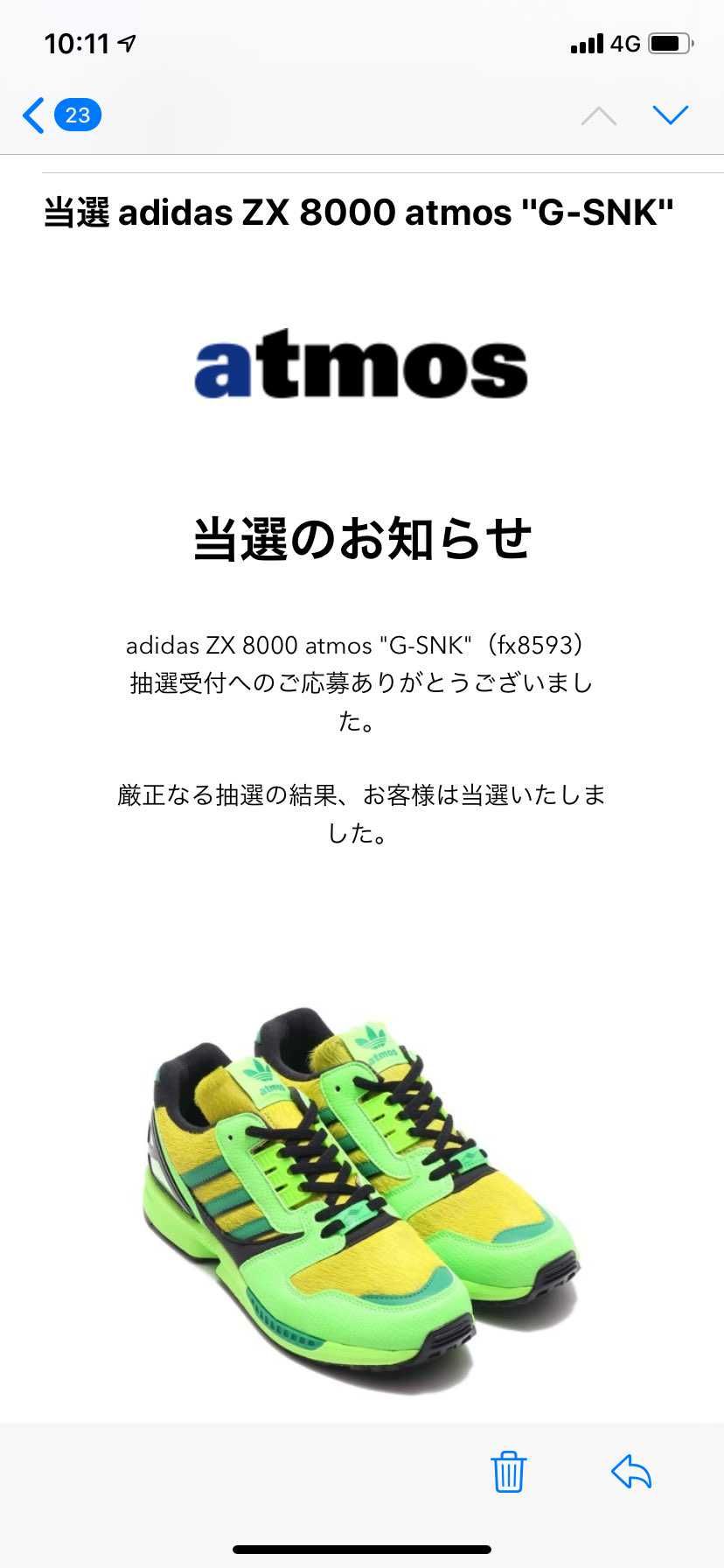Go back to the mailbox list

click(61, 115)
